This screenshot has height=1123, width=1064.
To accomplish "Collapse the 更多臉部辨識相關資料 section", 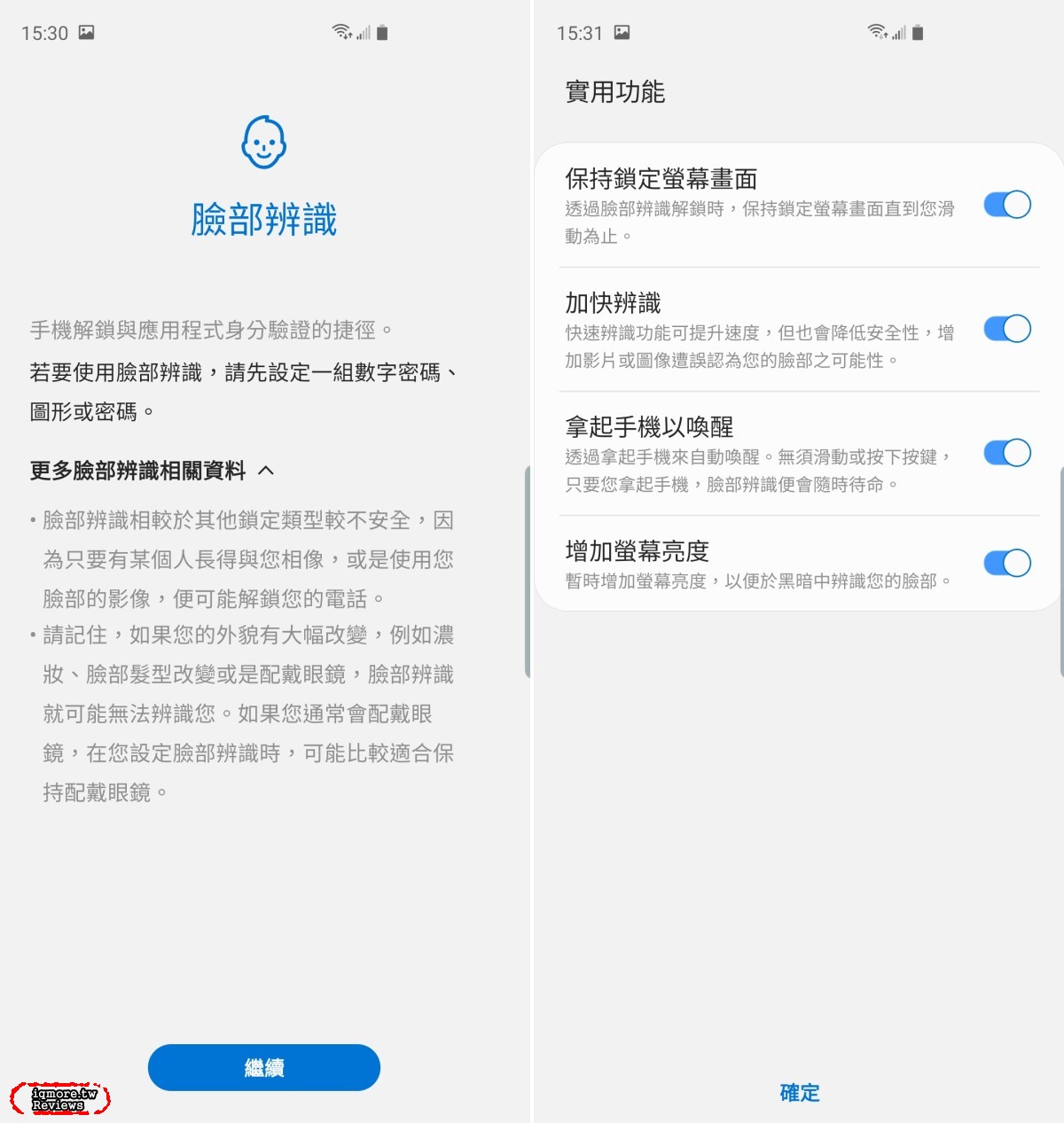I will [265, 471].
